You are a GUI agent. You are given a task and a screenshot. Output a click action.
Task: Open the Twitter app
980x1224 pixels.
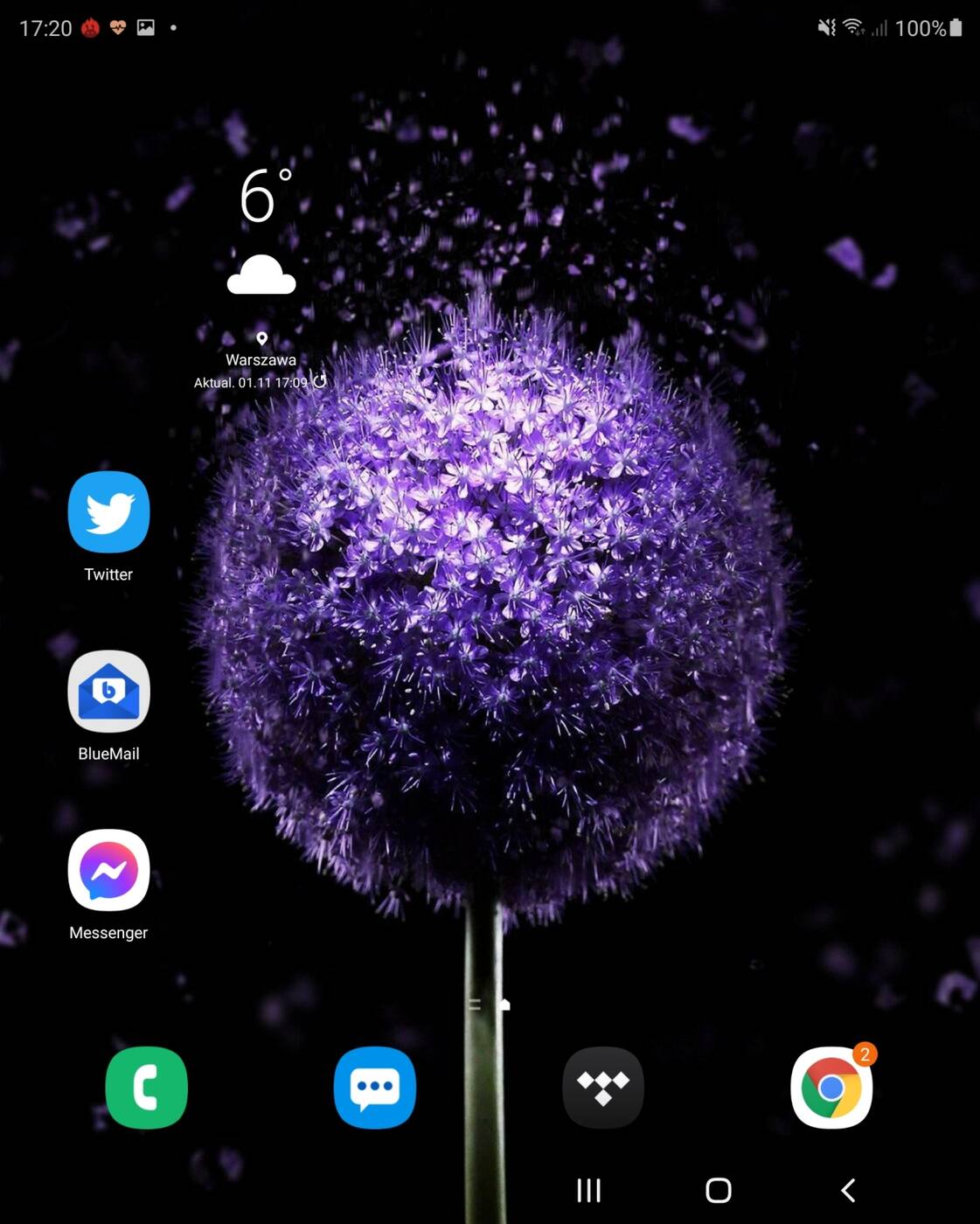point(108,512)
